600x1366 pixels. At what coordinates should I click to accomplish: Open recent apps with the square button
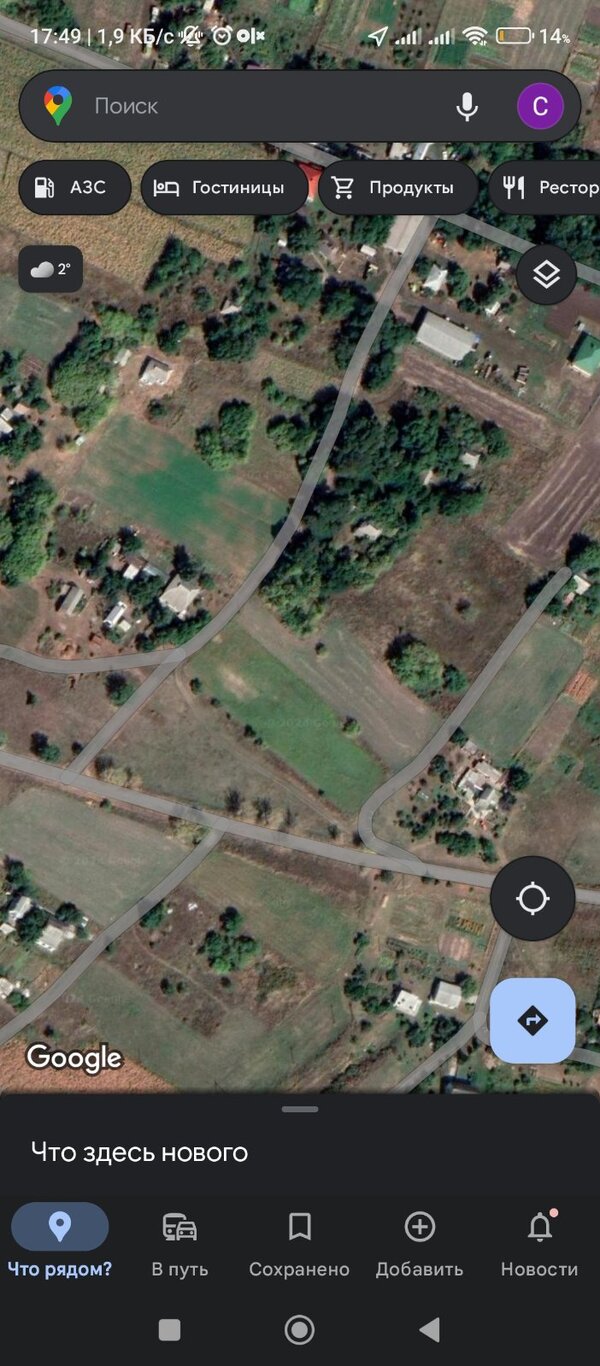click(x=170, y=1329)
